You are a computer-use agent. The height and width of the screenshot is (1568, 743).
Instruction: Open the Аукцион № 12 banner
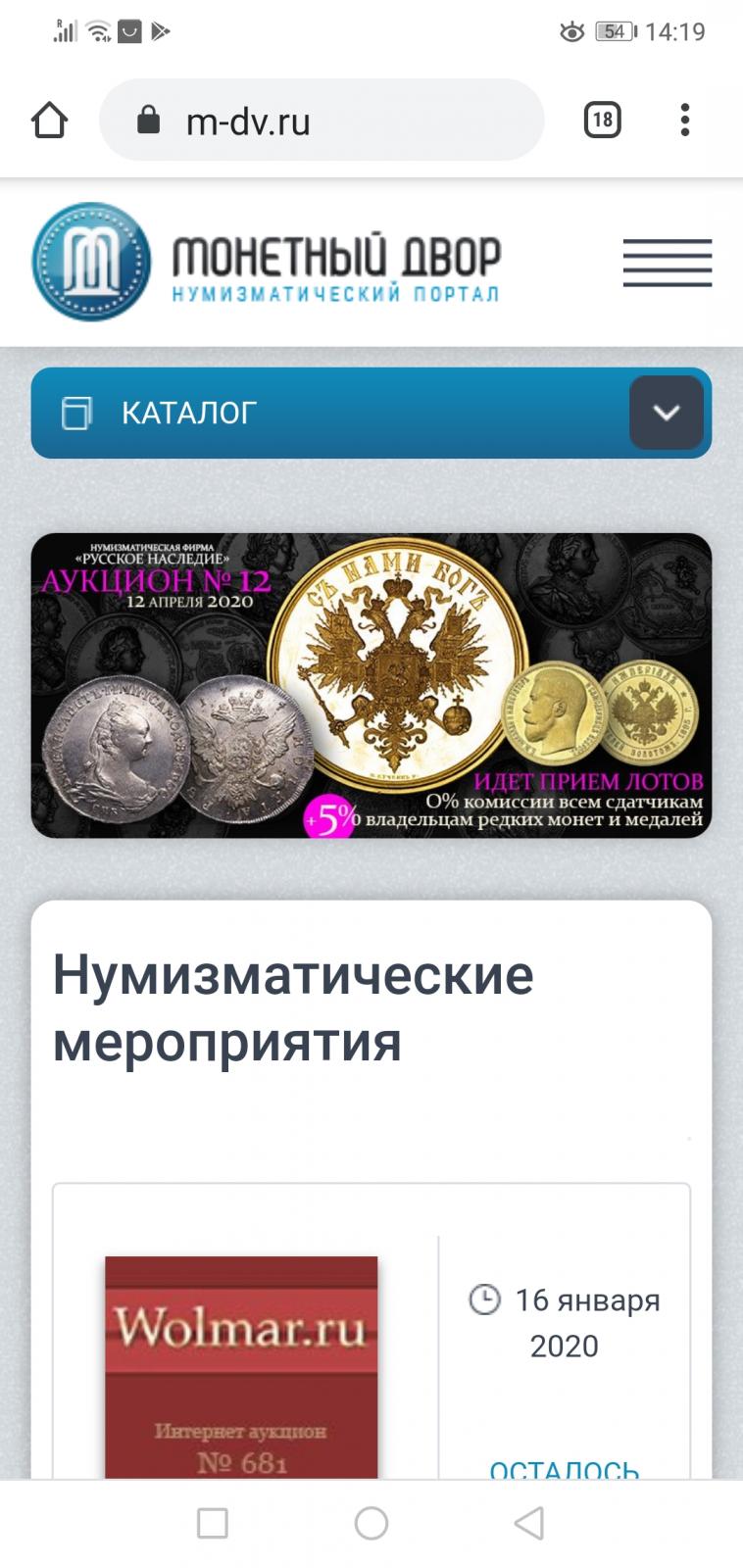pos(371,685)
